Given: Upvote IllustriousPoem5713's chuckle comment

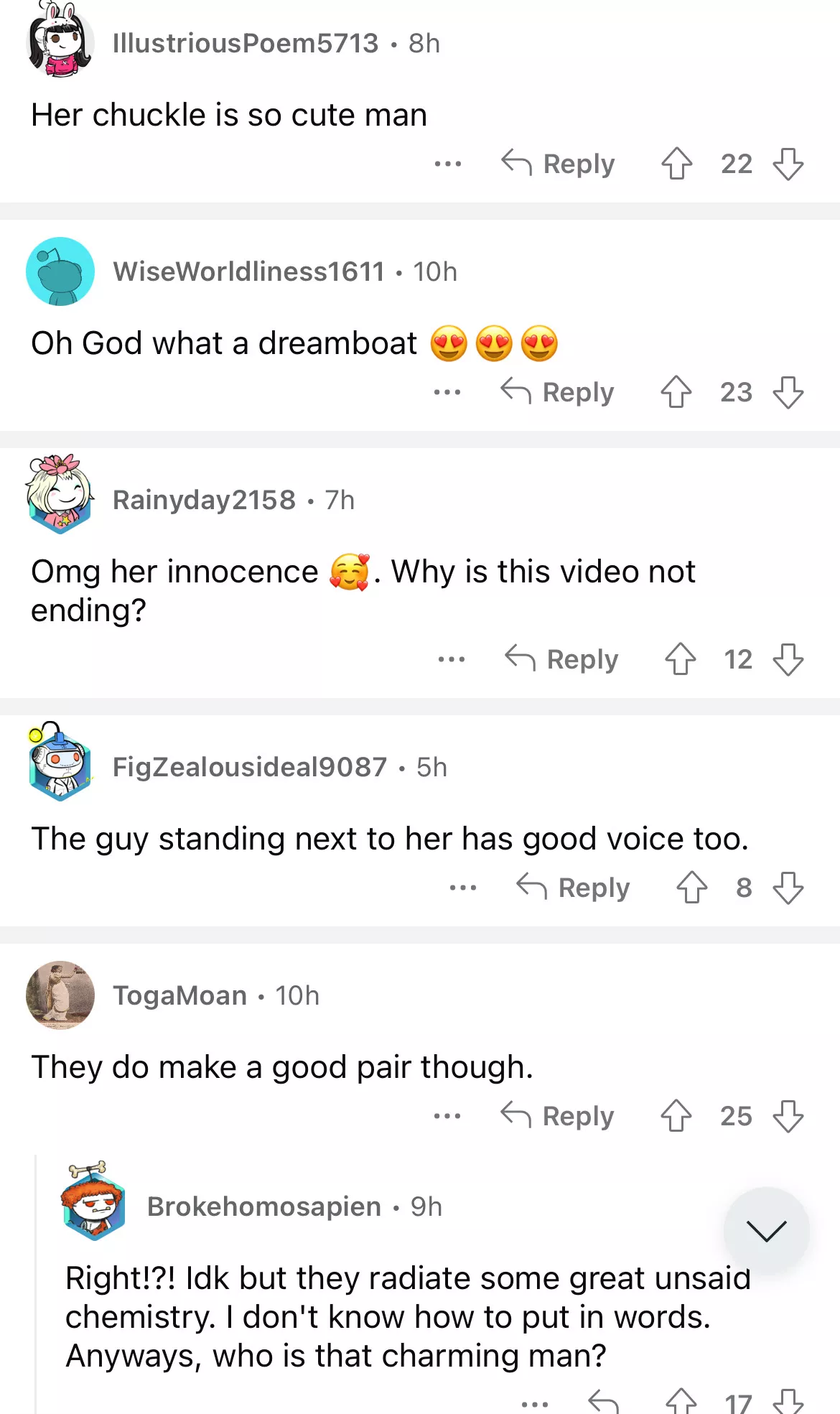Looking at the screenshot, I should pyautogui.click(x=676, y=164).
